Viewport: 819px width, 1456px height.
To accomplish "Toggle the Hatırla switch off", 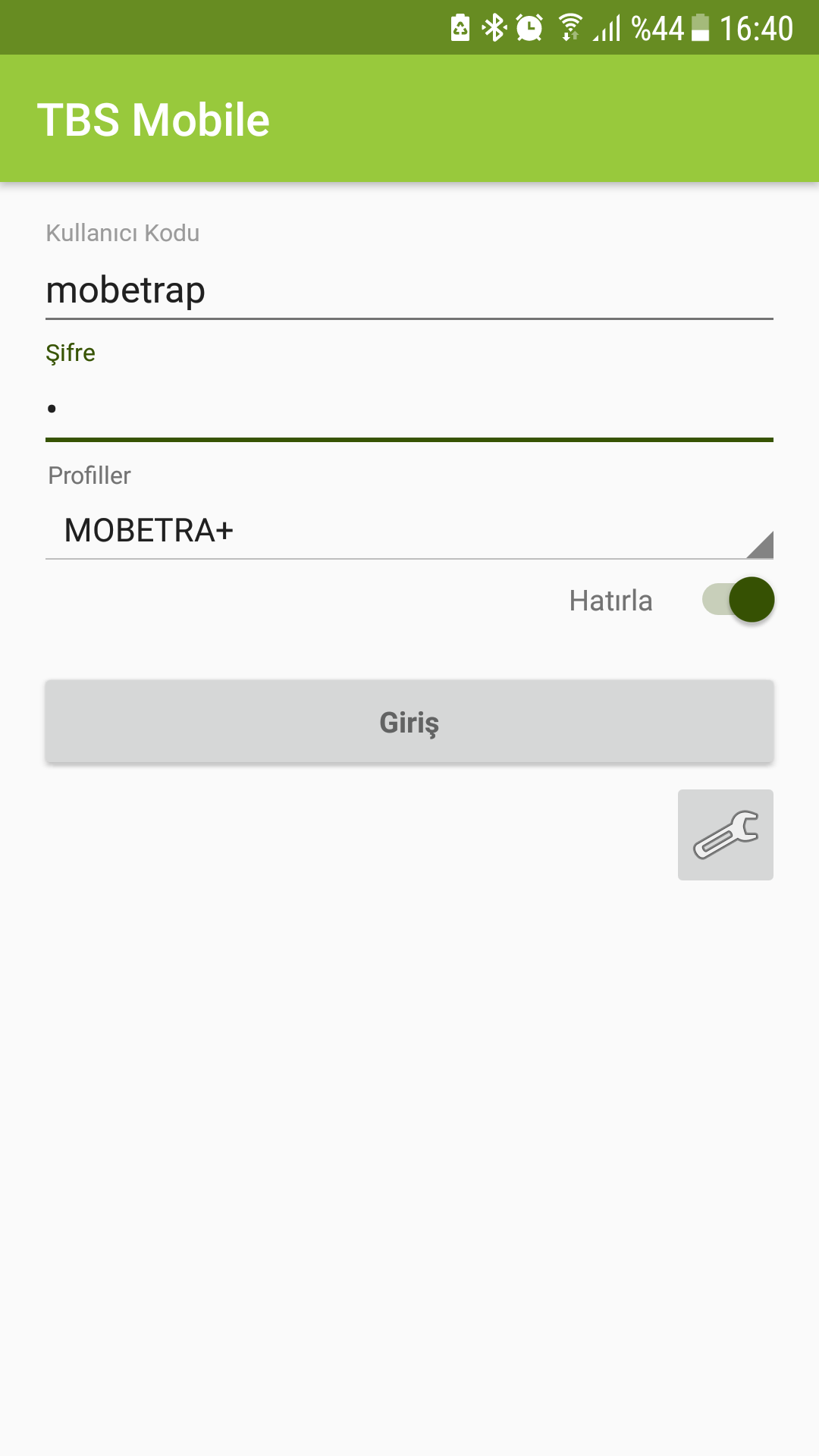I will click(738, 600).
